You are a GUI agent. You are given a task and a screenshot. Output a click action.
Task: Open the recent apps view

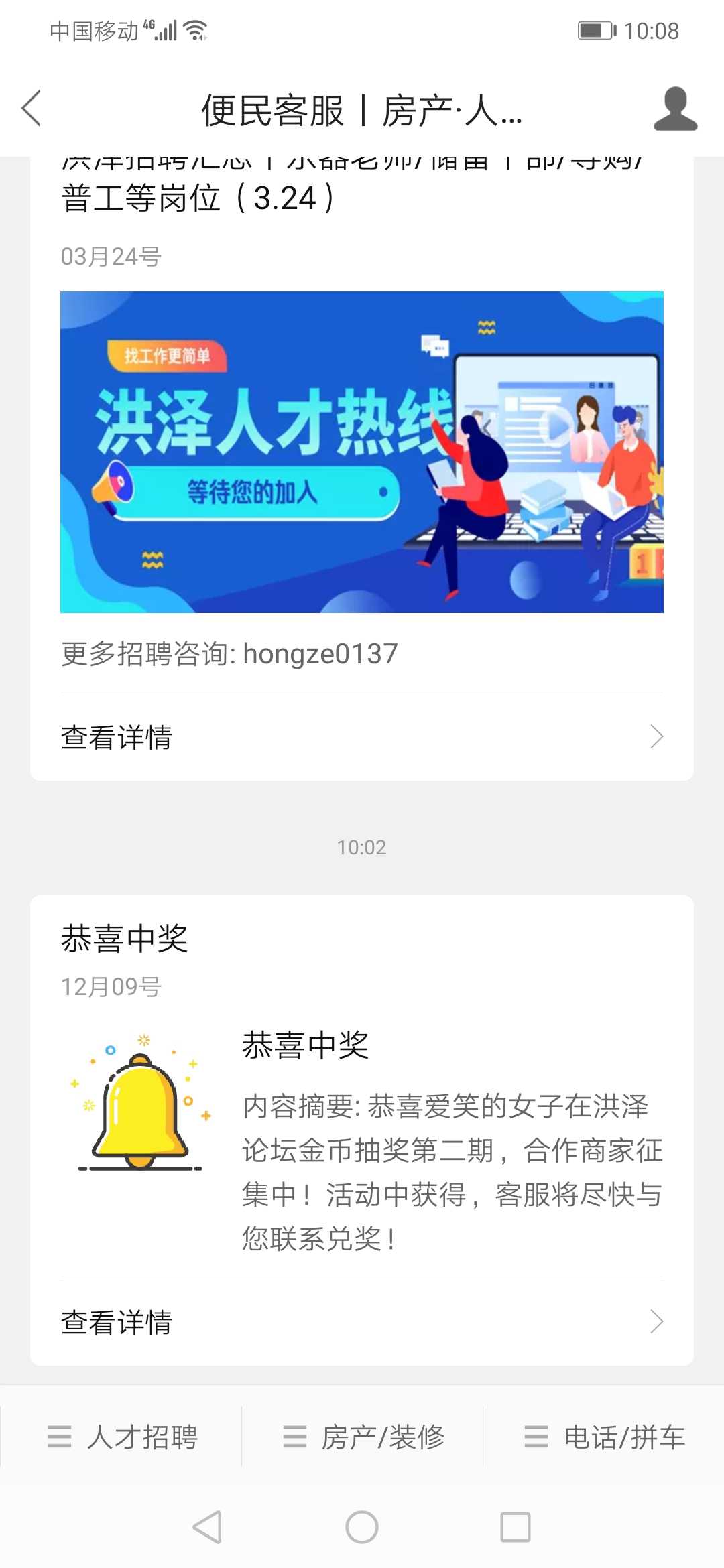pos(516,1527)
